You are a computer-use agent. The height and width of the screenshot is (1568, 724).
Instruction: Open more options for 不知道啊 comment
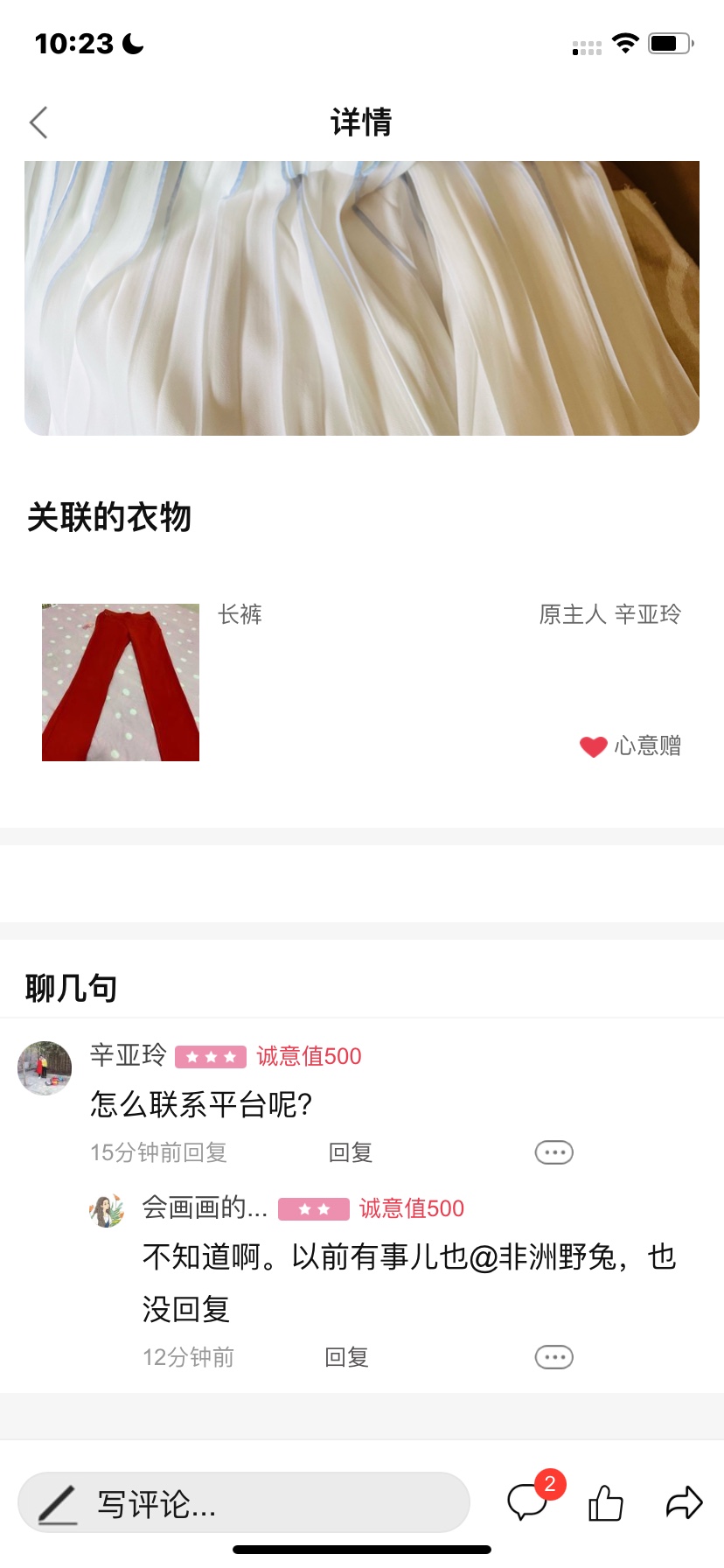pyautogui.click(x=553, y=1357)
